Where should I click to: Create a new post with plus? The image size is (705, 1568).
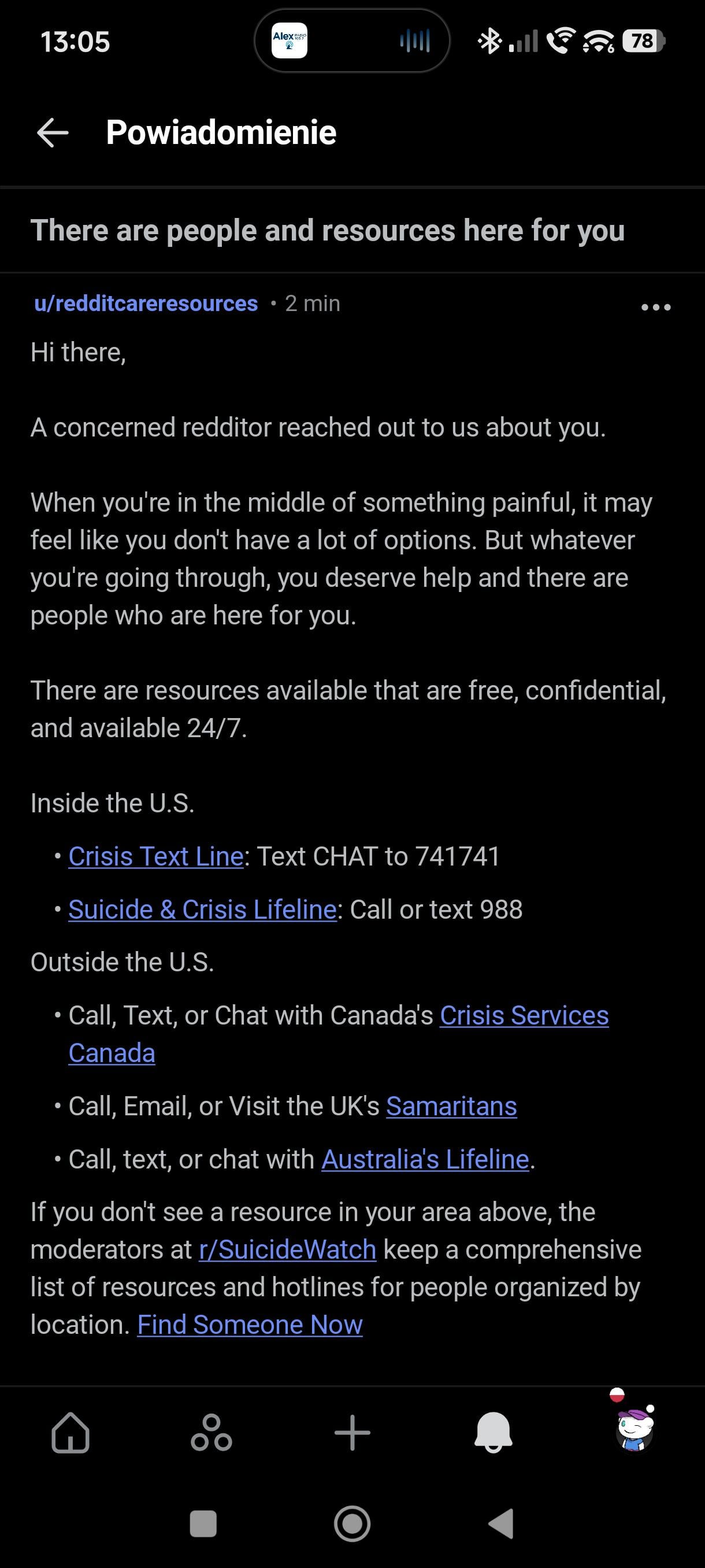click(352, 1432)
